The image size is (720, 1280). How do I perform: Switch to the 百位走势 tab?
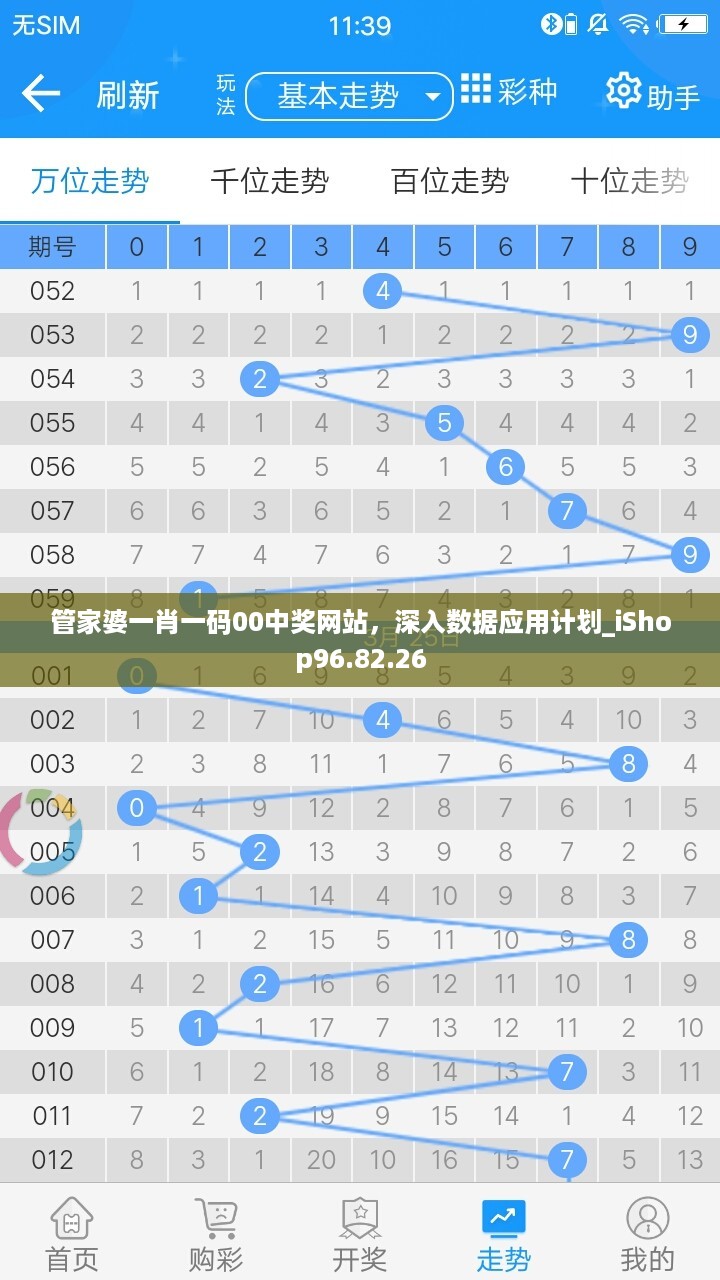[450, 181]
